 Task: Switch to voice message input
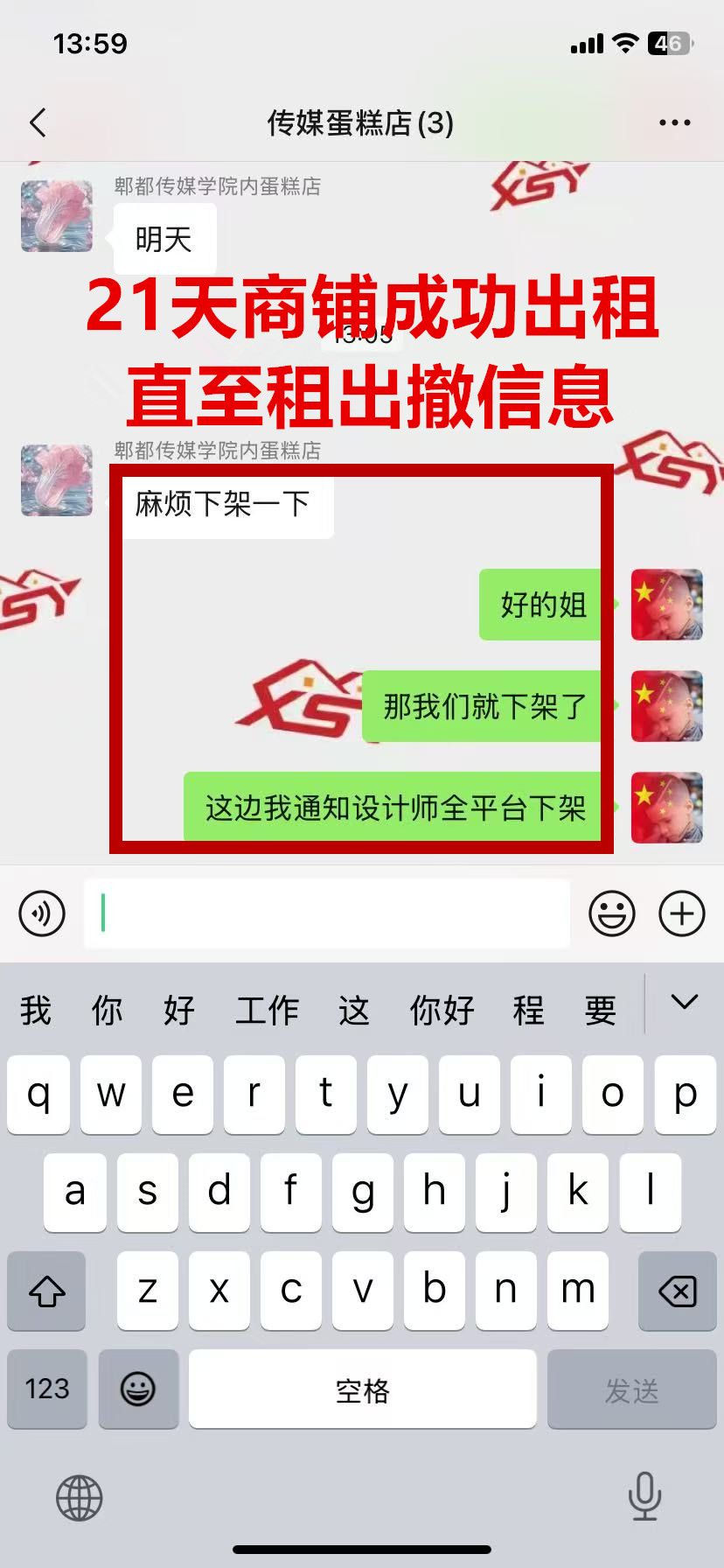click(42, 913)
